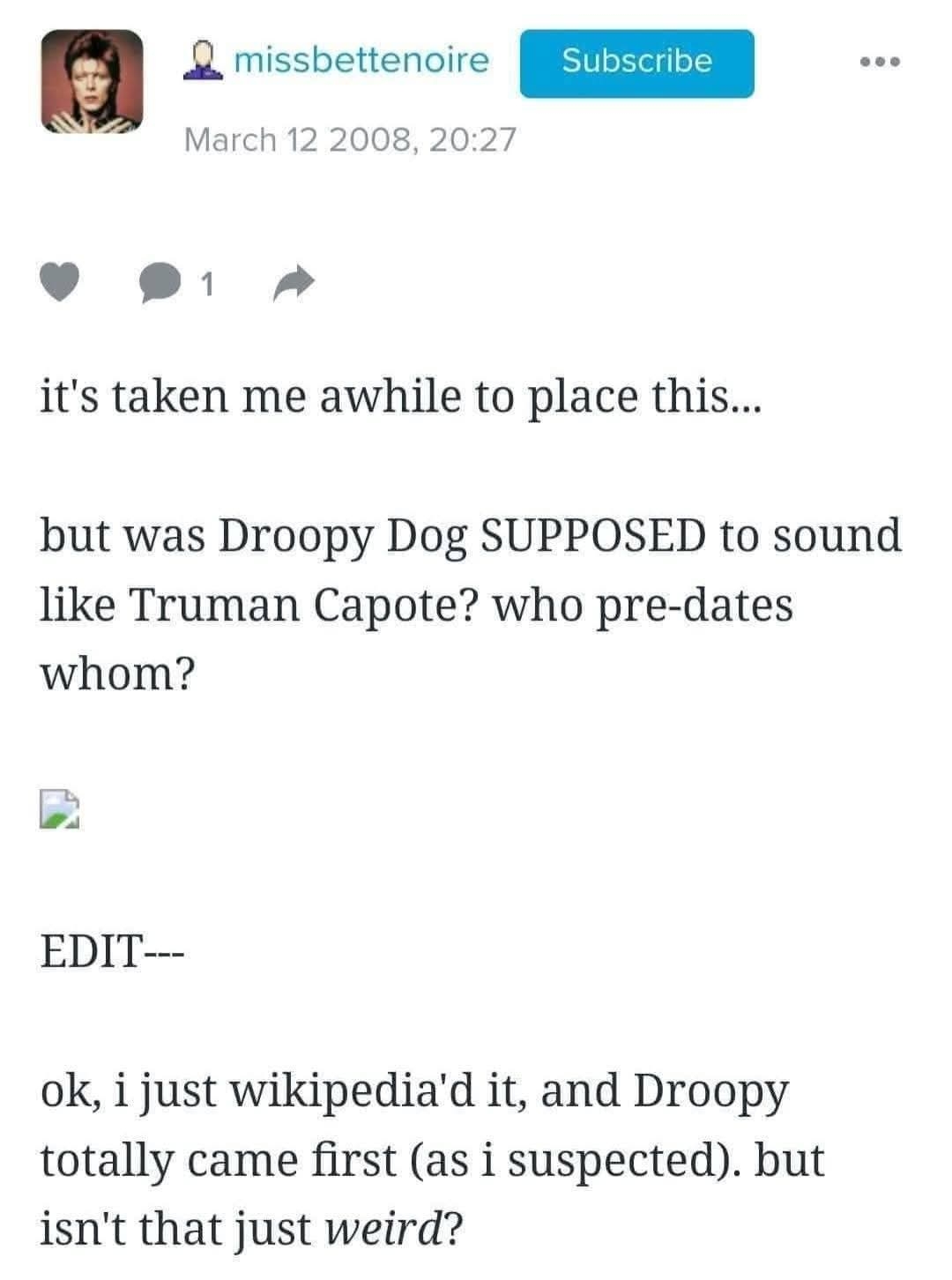Open missbettenoire's profile link
This screenshot has width=952, height=1280.
(361, 61)
